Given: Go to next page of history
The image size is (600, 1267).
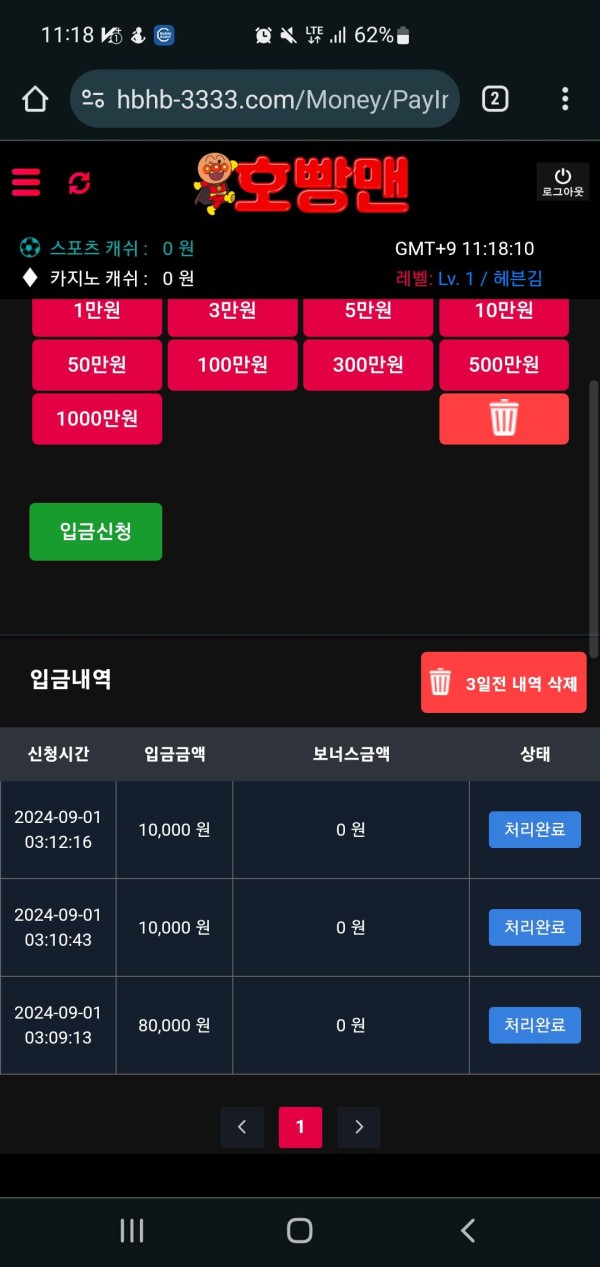Looking at the screenshot, I should 358,1127.
